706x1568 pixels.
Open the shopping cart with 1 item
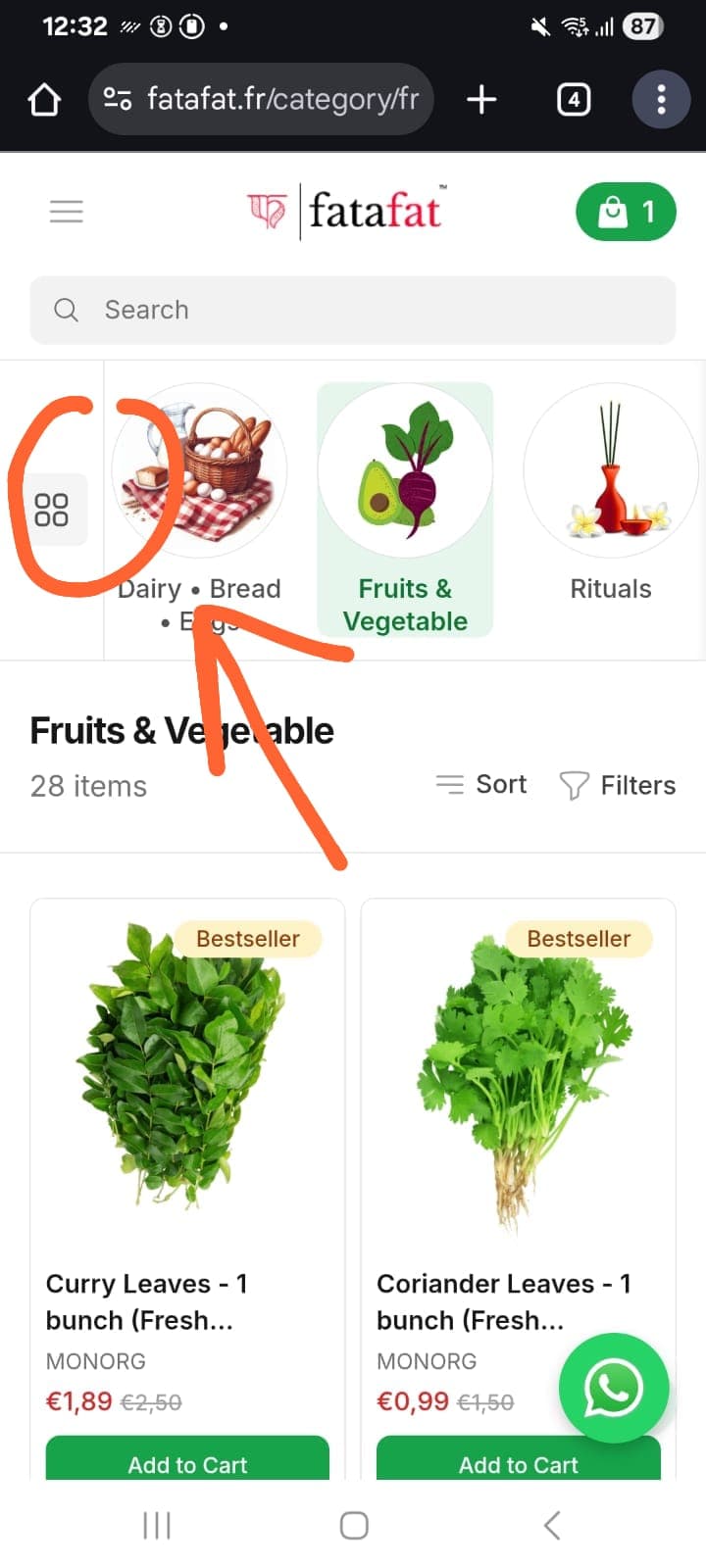pyautogui.click(x=626, y=212)
